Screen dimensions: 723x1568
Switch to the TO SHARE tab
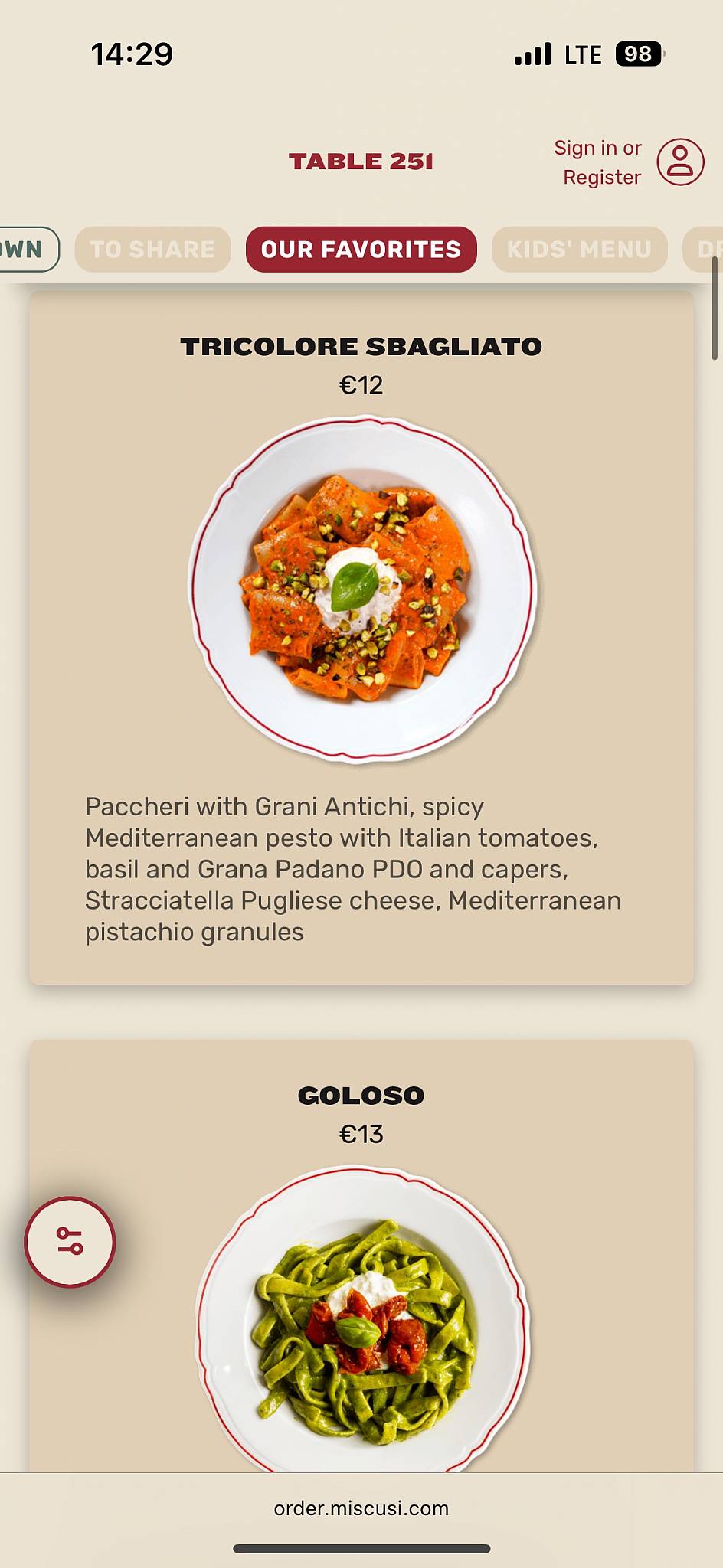(x=152, y=249)
